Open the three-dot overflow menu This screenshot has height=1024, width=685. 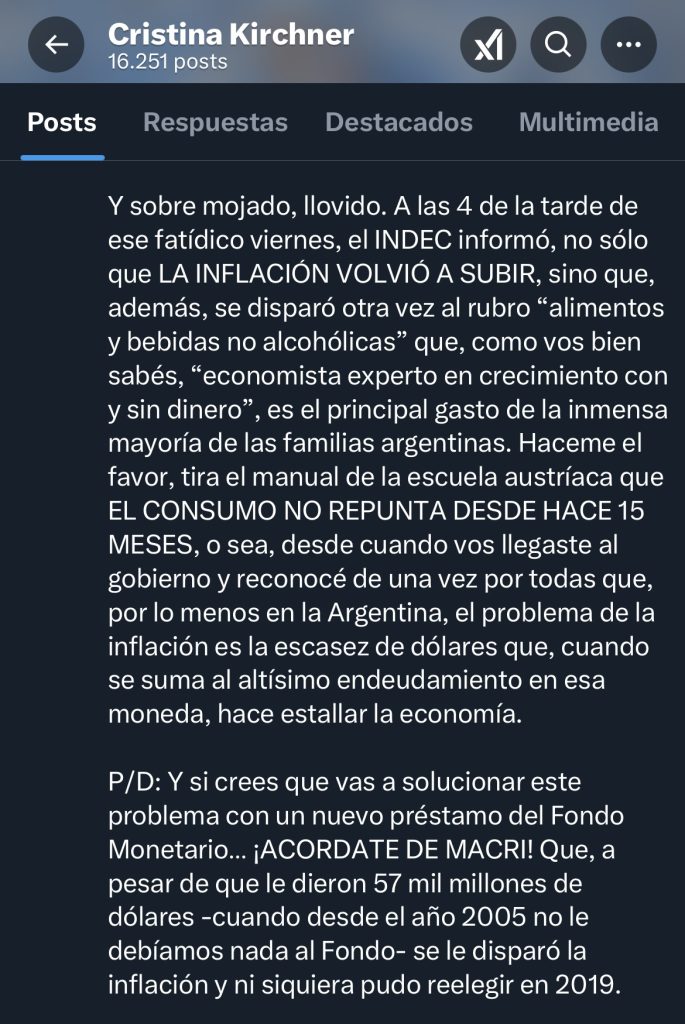(628, 45)
